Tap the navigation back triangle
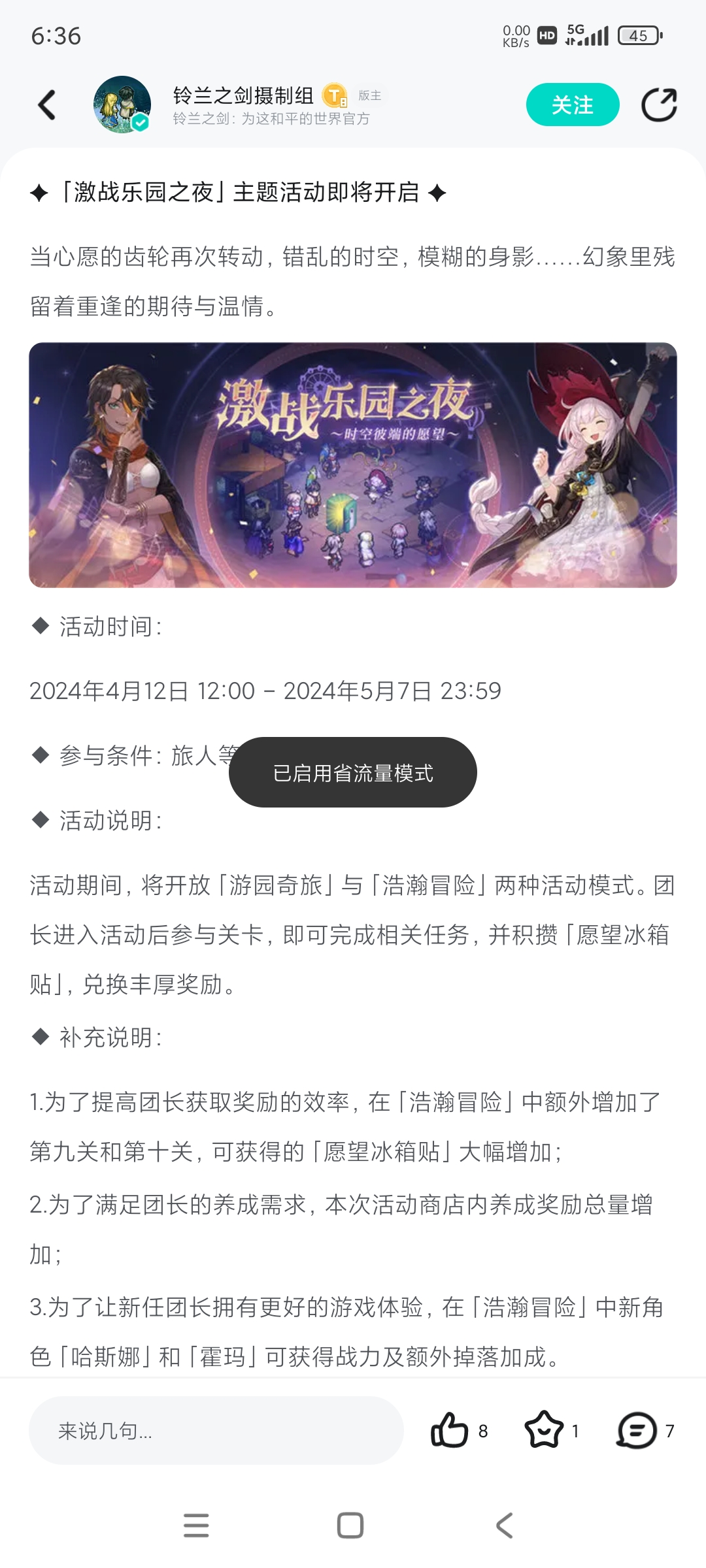 [x=502, y=1526]
